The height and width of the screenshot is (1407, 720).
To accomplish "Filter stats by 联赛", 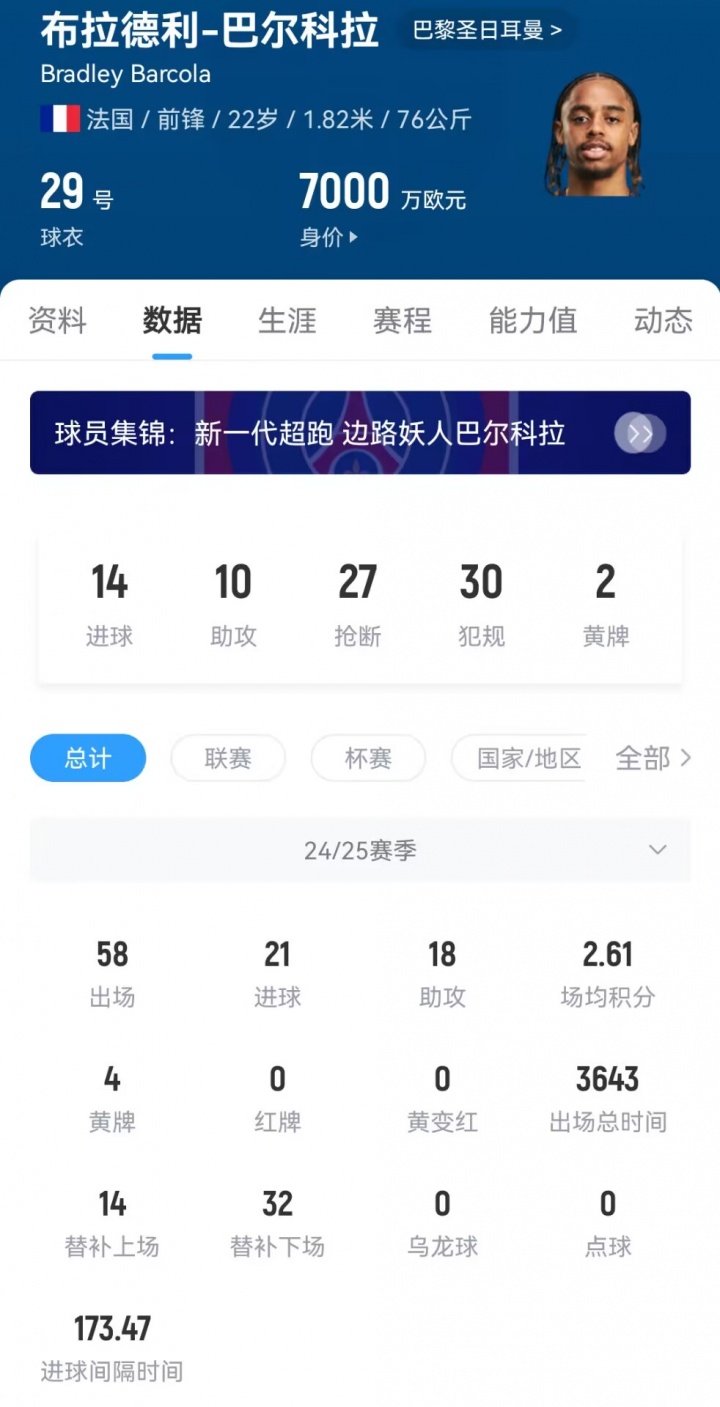I will [228, 758].
